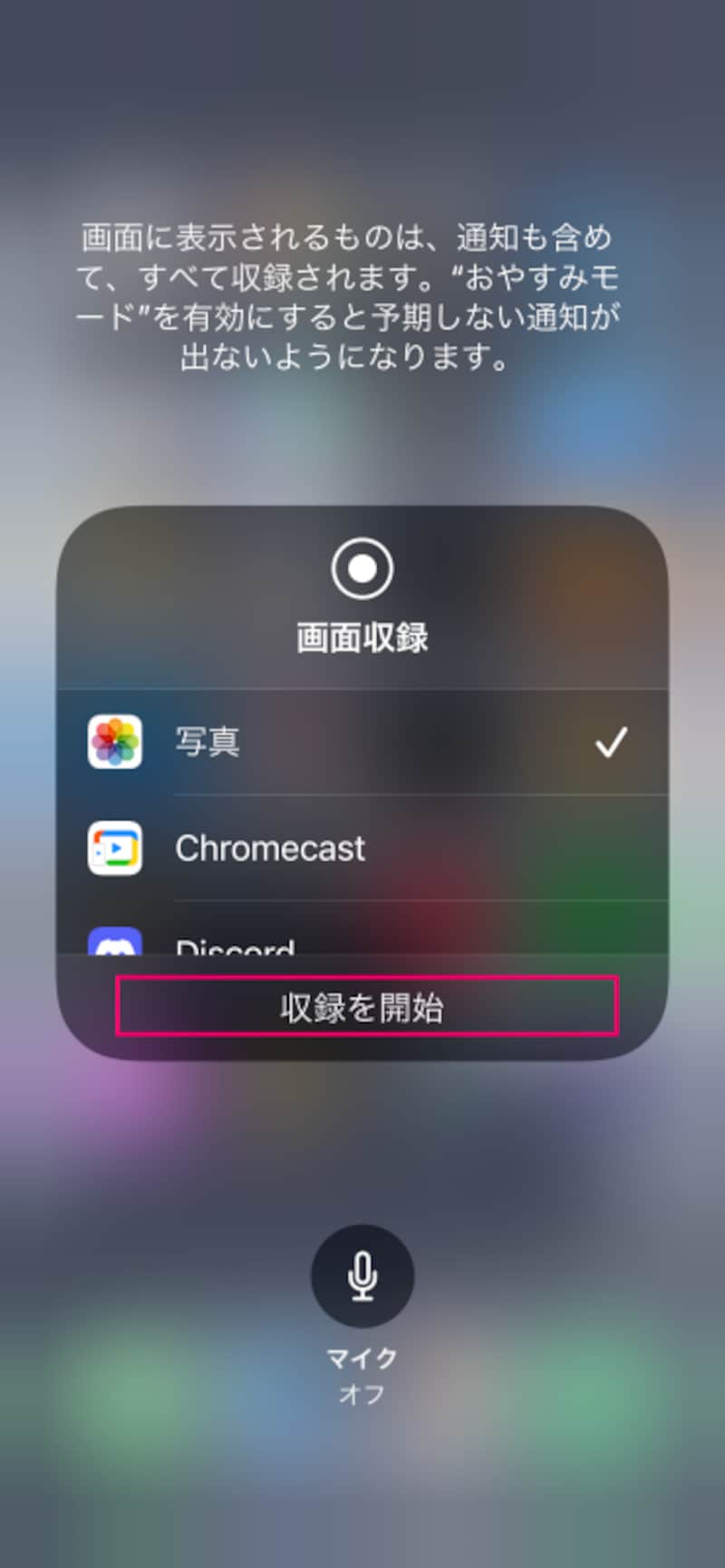
Task: Select 写真 as the recording destination
Action: coord(362,742)
